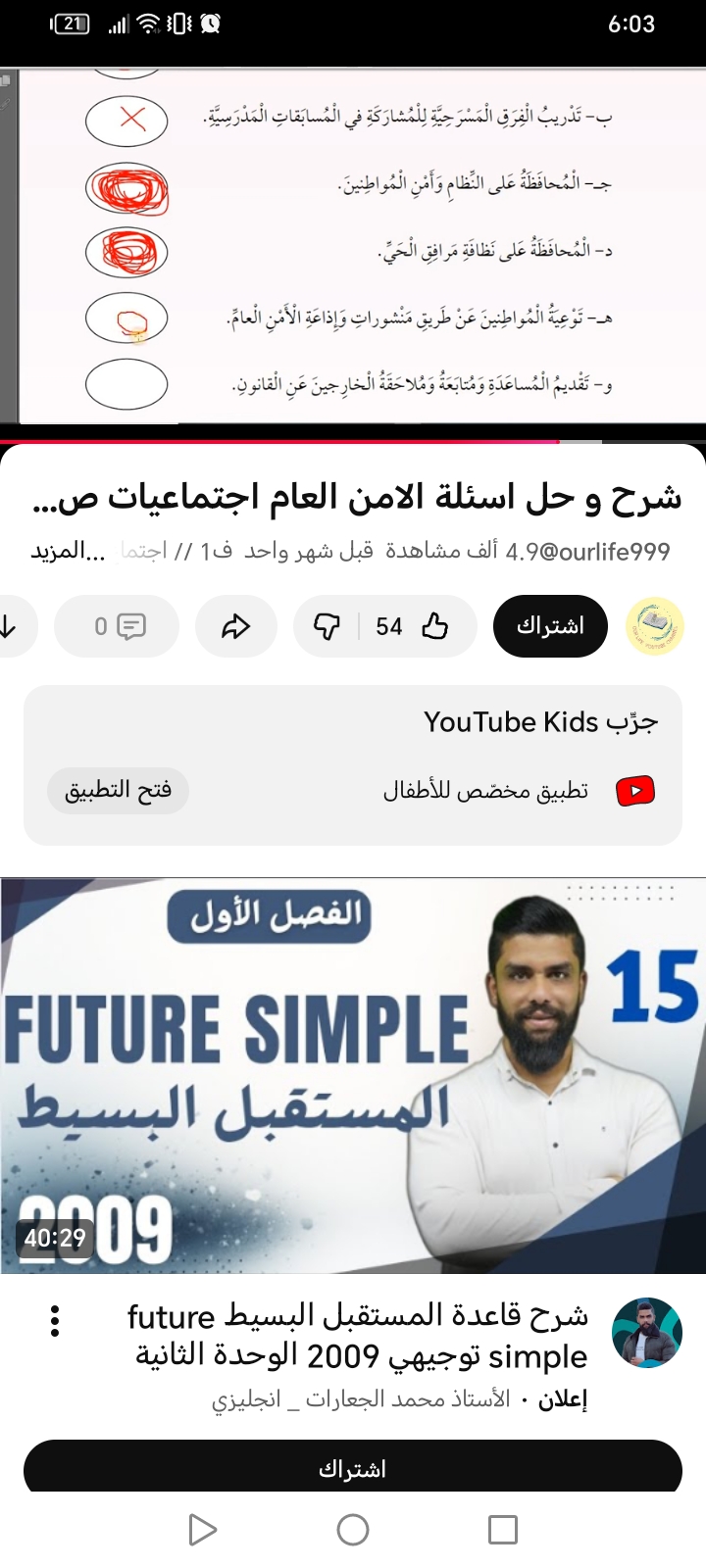Expand the video description with المزيد

pyautogui.click(x=57, y=551)
